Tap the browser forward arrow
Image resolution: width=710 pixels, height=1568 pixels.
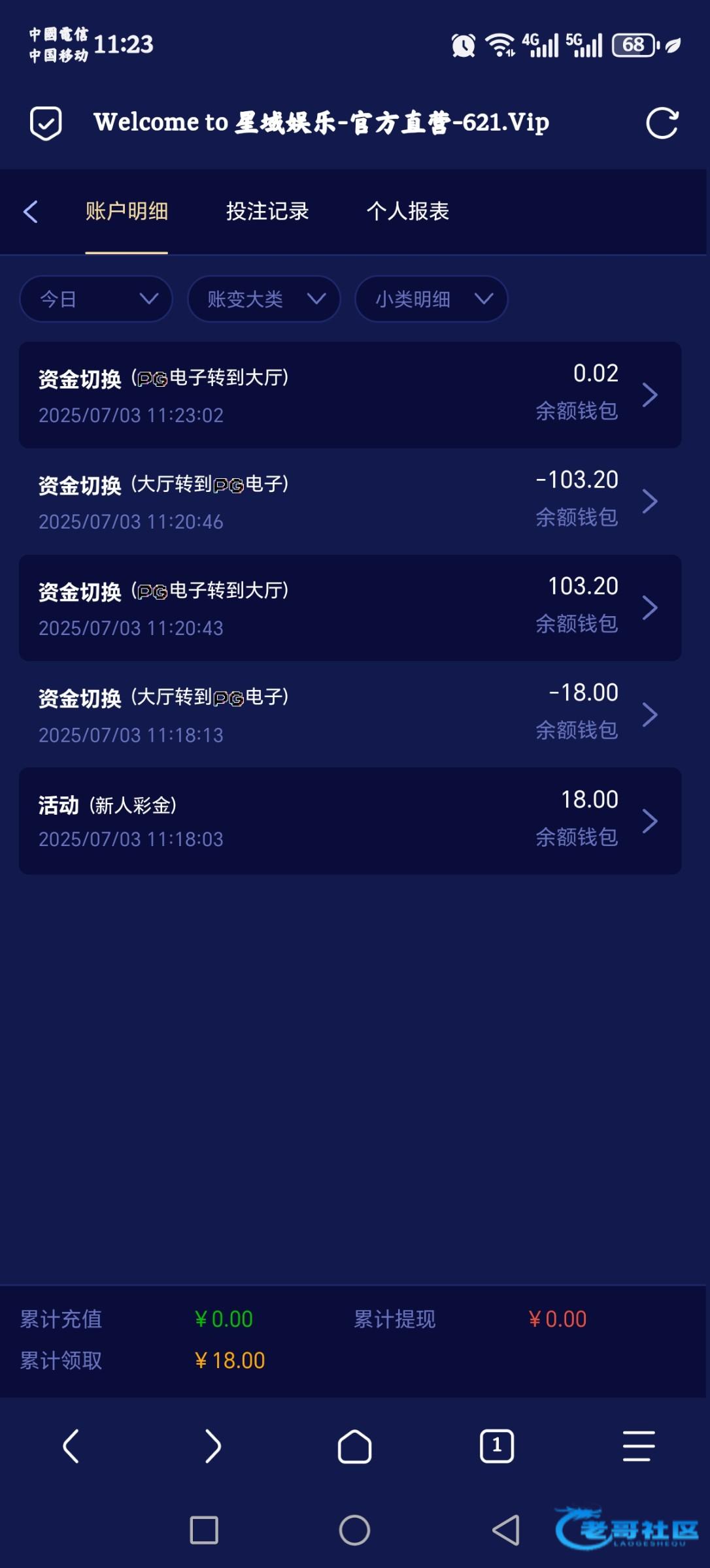pos(213,1446)
